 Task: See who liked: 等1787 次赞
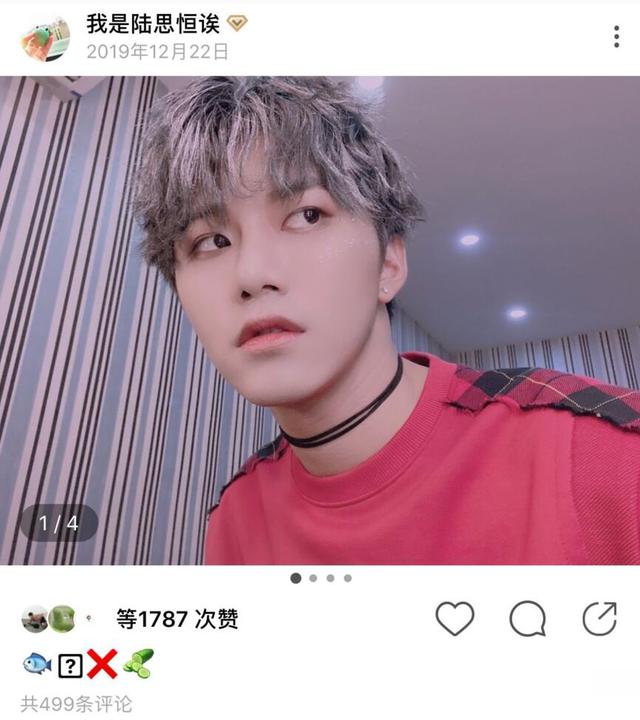(x=177, y=620)
